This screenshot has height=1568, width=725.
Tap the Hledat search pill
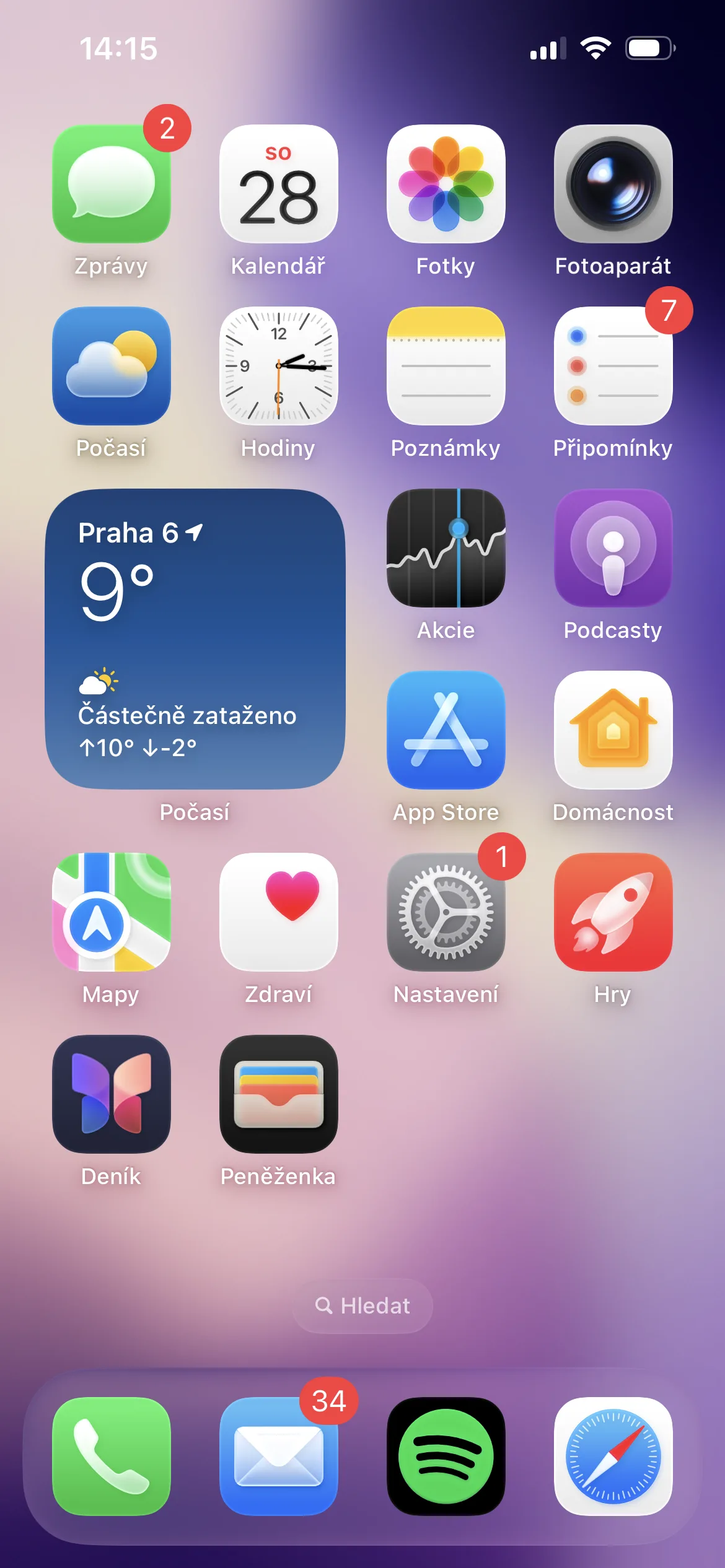point(362,1306)
